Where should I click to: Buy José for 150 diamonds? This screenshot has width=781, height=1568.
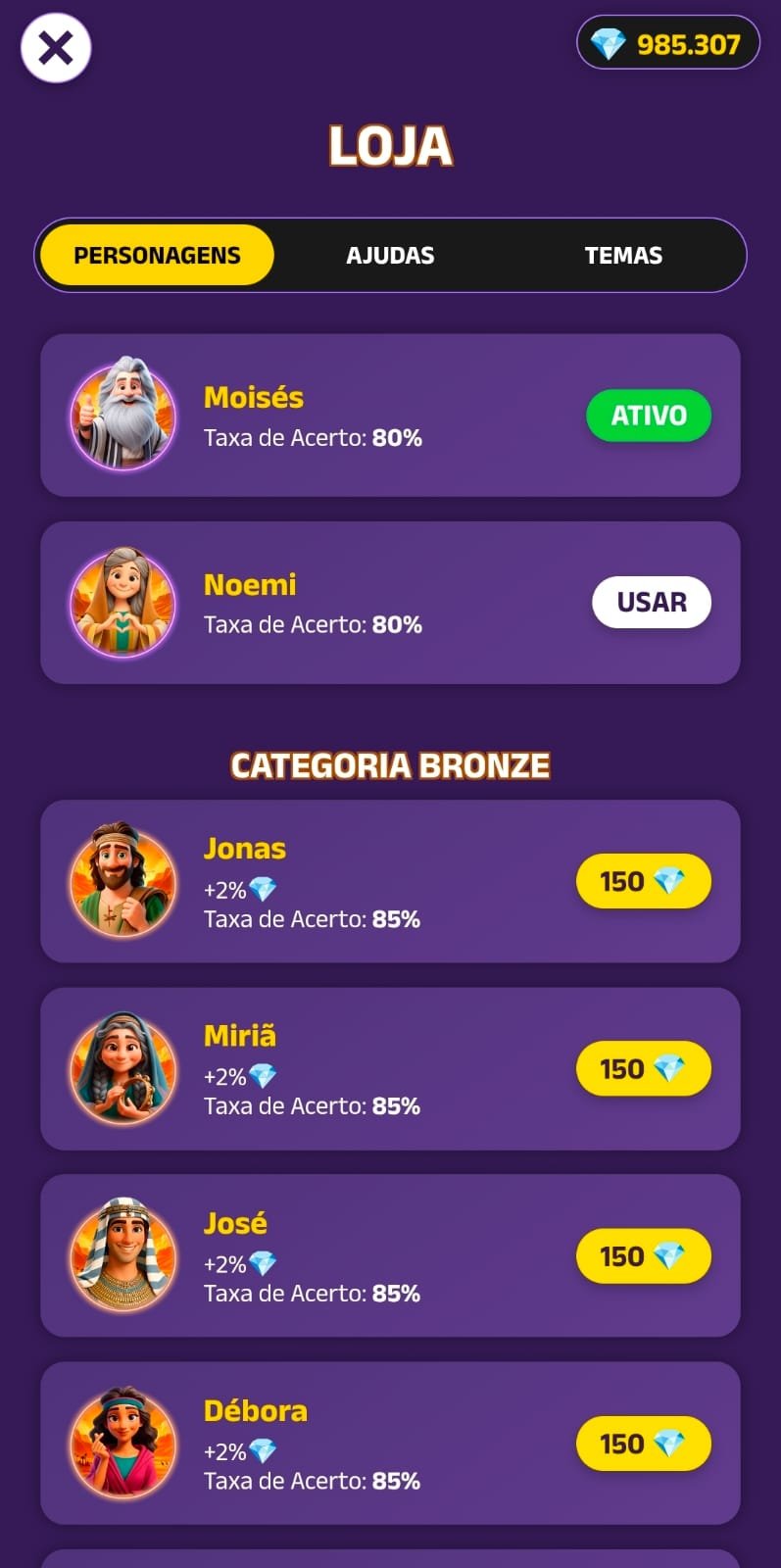pyautogui.click(x=643, y=1255)
